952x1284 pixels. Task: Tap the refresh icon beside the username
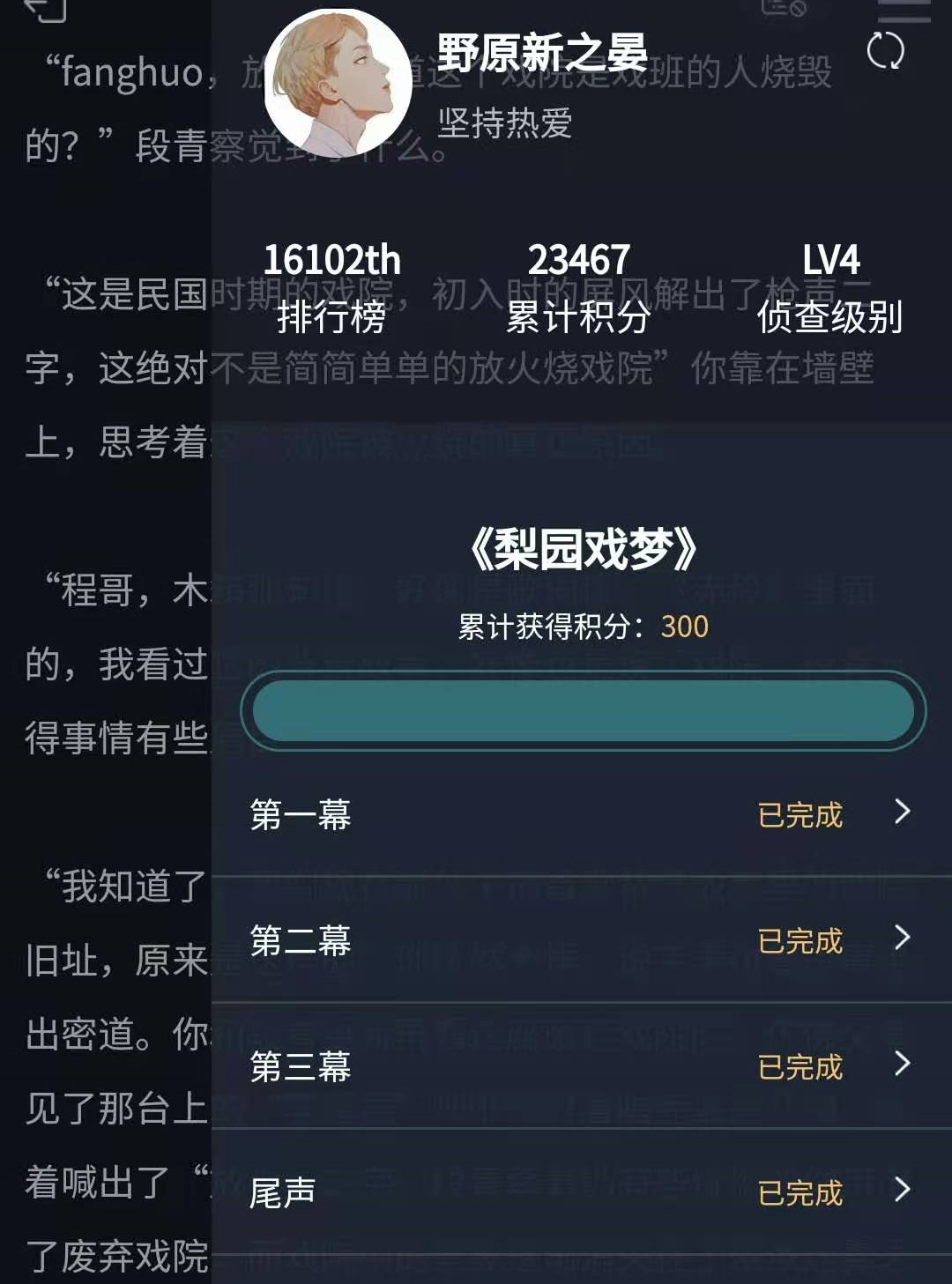point(885,50)
